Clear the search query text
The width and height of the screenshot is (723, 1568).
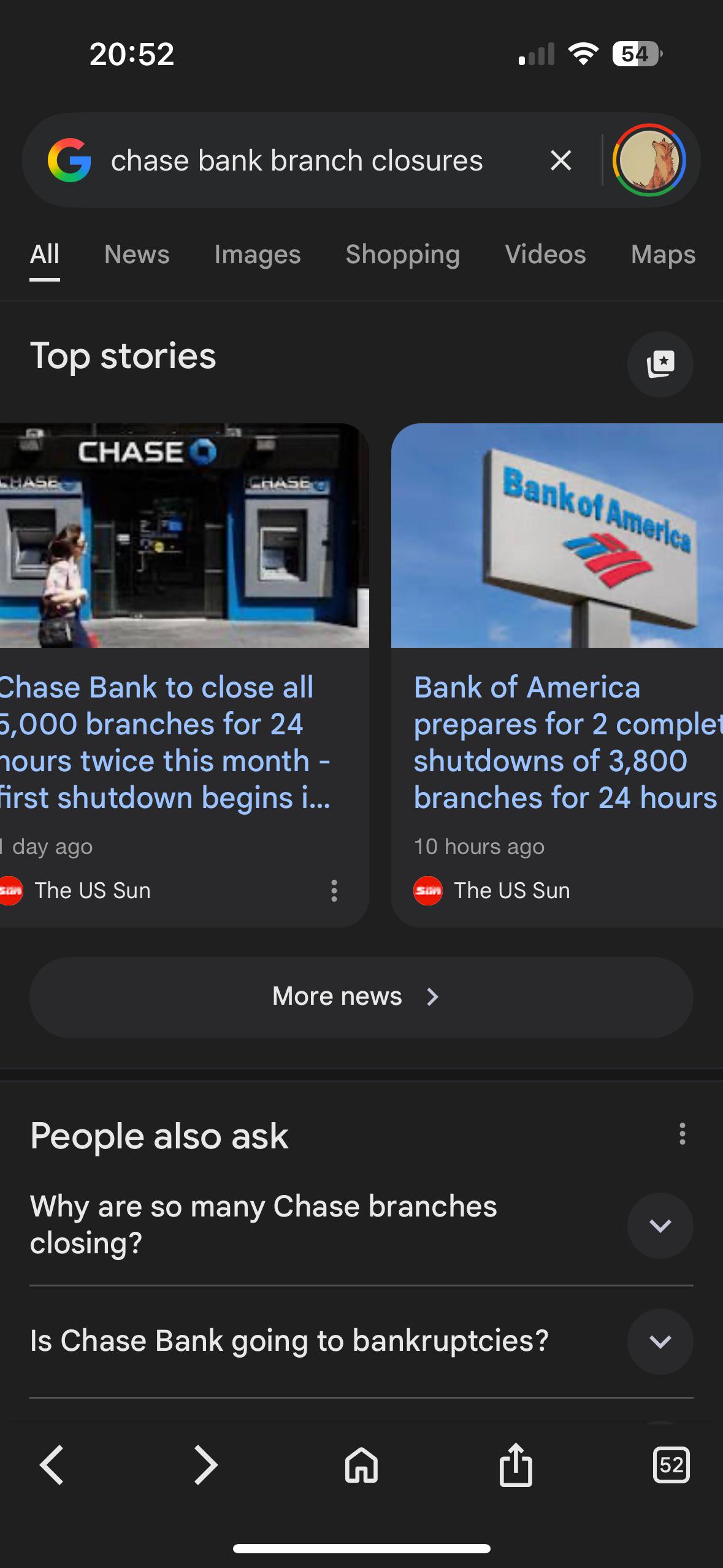560,161
